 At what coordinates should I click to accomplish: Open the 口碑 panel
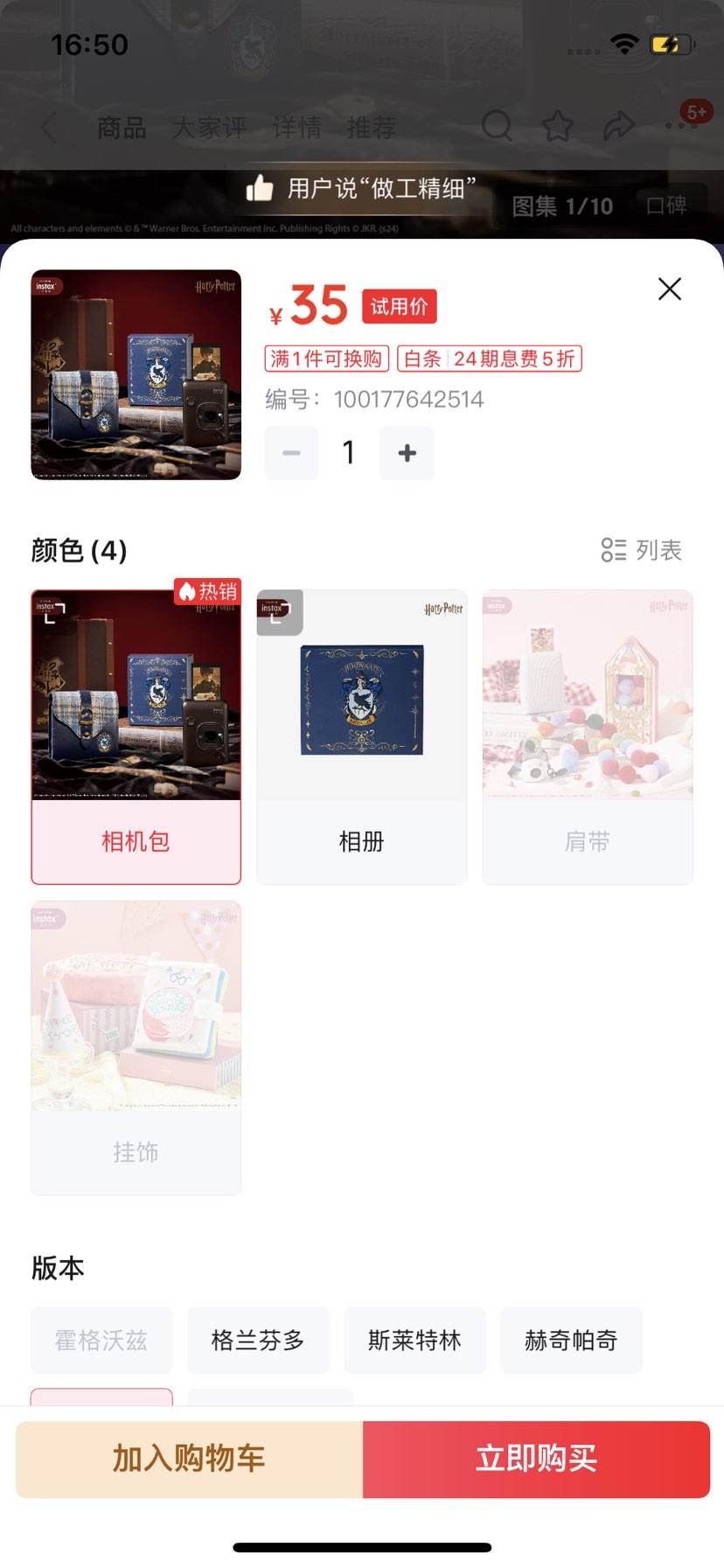click(668, 206)
